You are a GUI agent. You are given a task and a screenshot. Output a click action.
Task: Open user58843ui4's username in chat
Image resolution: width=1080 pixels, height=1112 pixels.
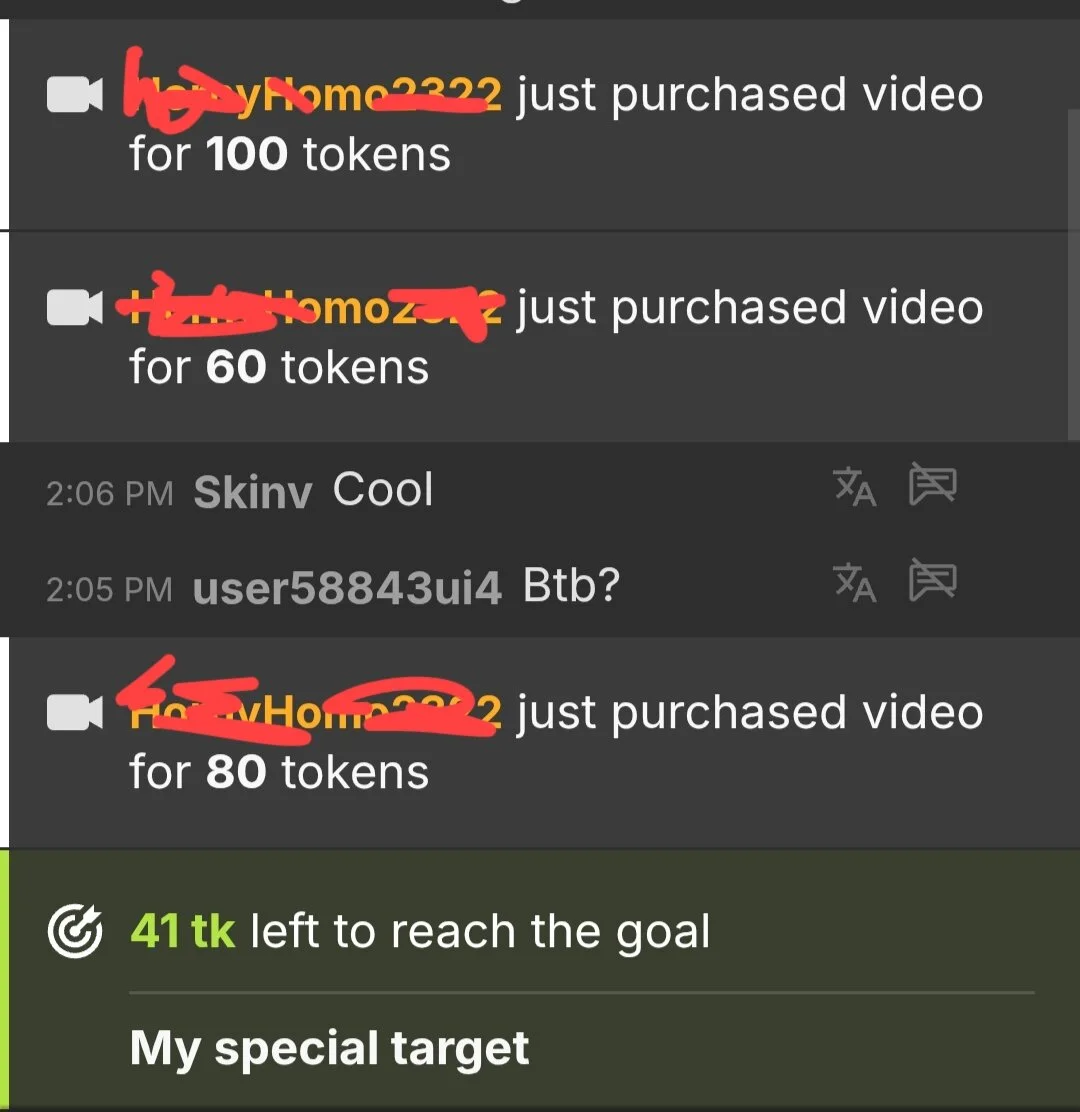click(x=347, y=589)
